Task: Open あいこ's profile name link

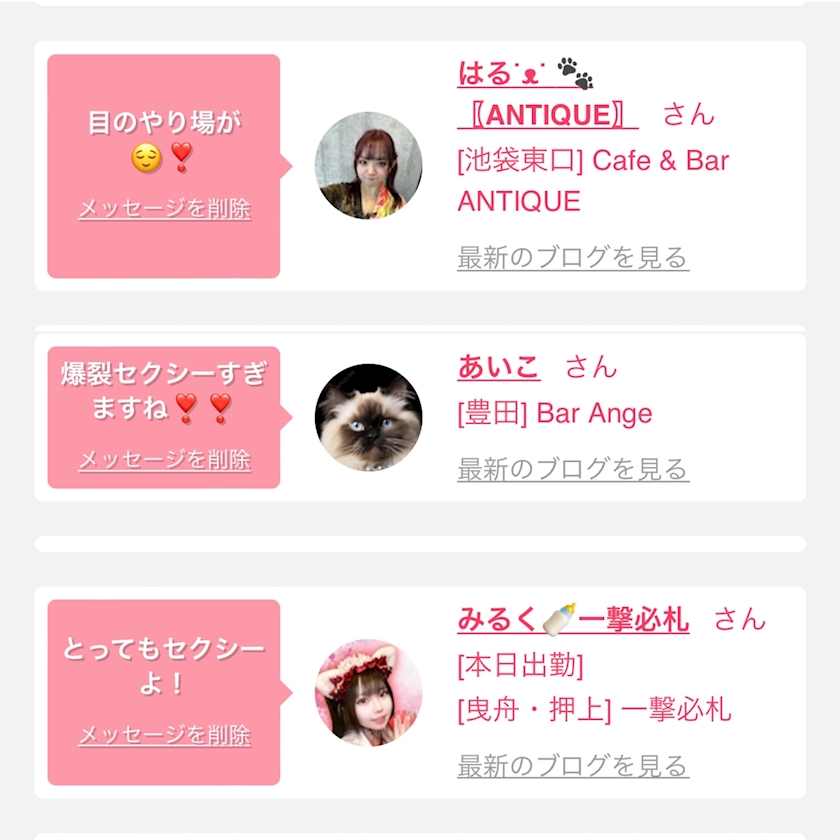Action: pos(498,367)
